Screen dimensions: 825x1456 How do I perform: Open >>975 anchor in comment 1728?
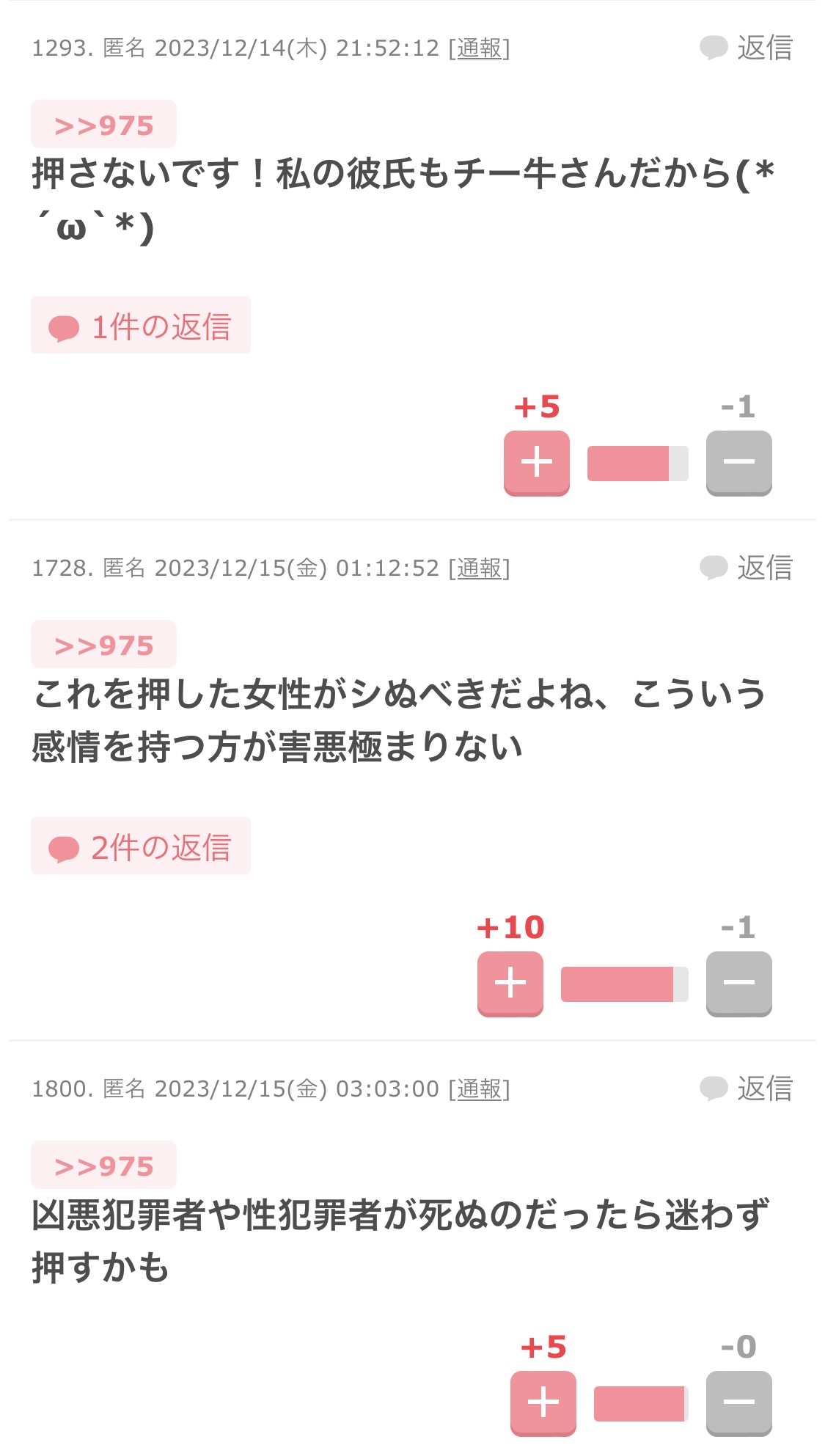(x=103, y=645)
